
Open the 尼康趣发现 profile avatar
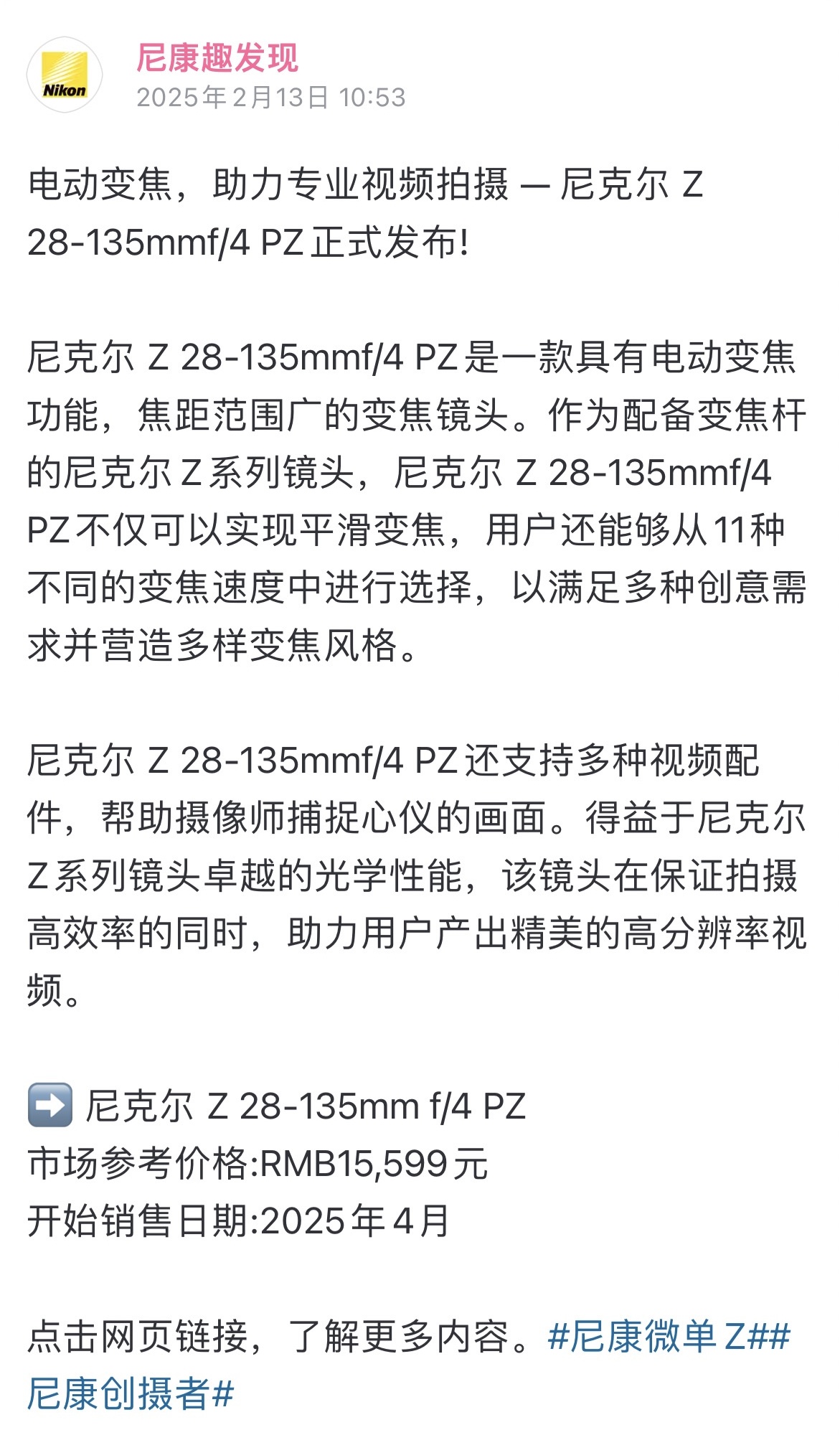pos(65,75)
